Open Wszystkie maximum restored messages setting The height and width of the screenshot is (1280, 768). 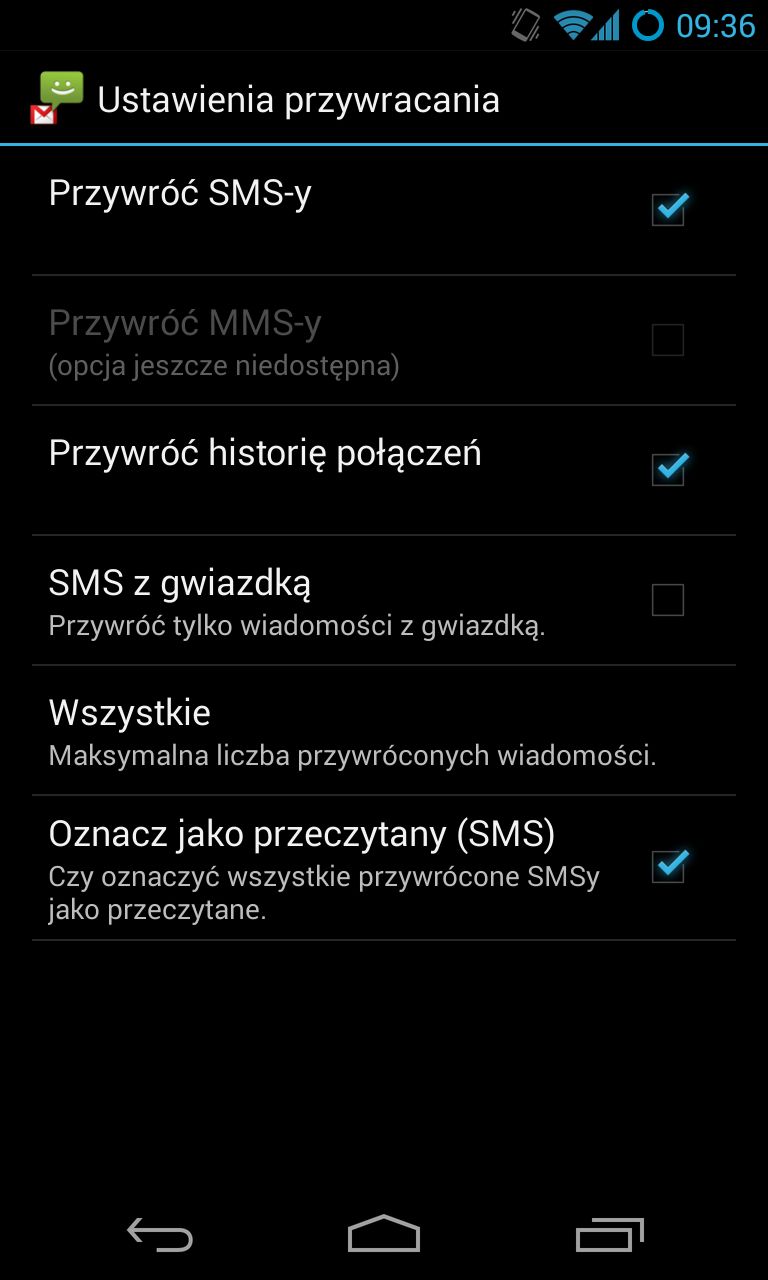tap(384, 730)
